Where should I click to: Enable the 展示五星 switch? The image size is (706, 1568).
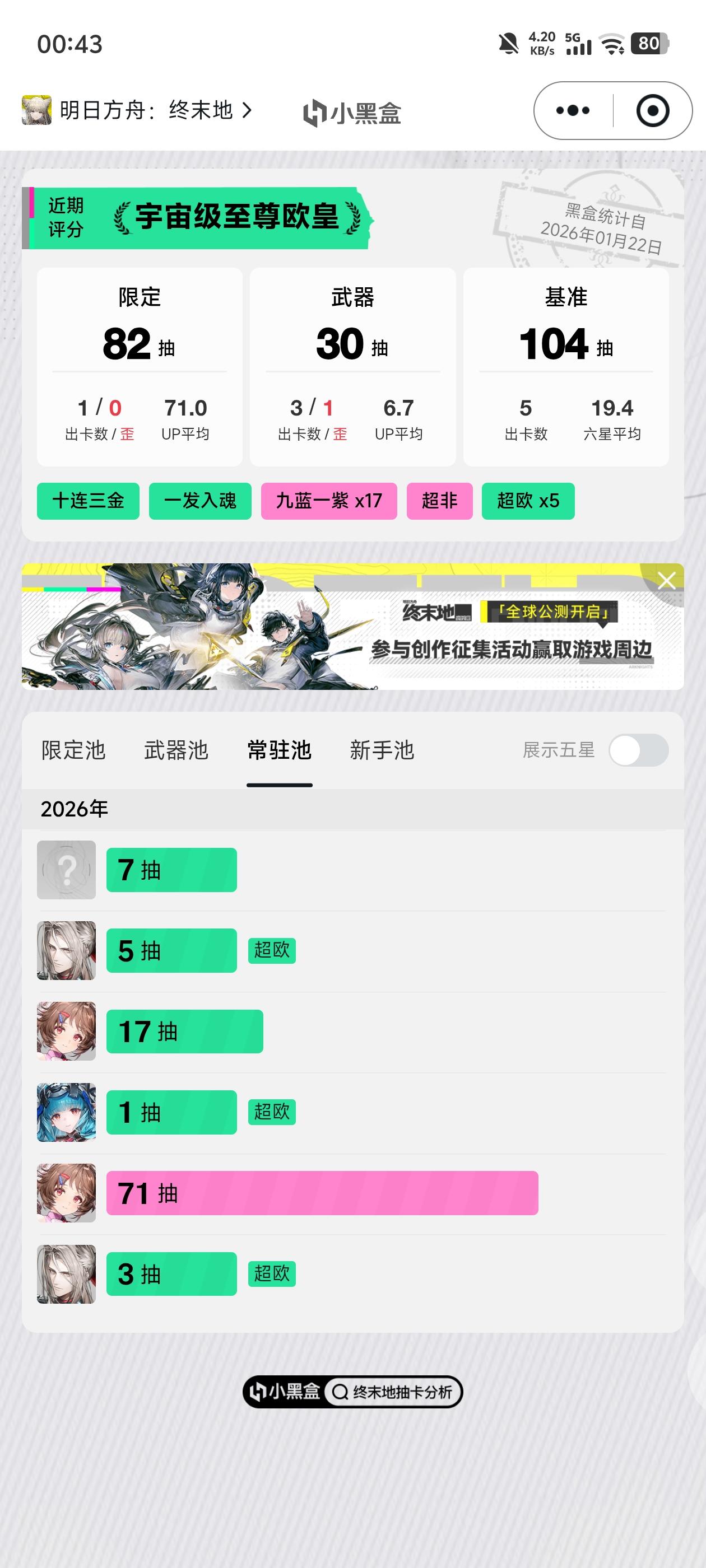(638, 750)
